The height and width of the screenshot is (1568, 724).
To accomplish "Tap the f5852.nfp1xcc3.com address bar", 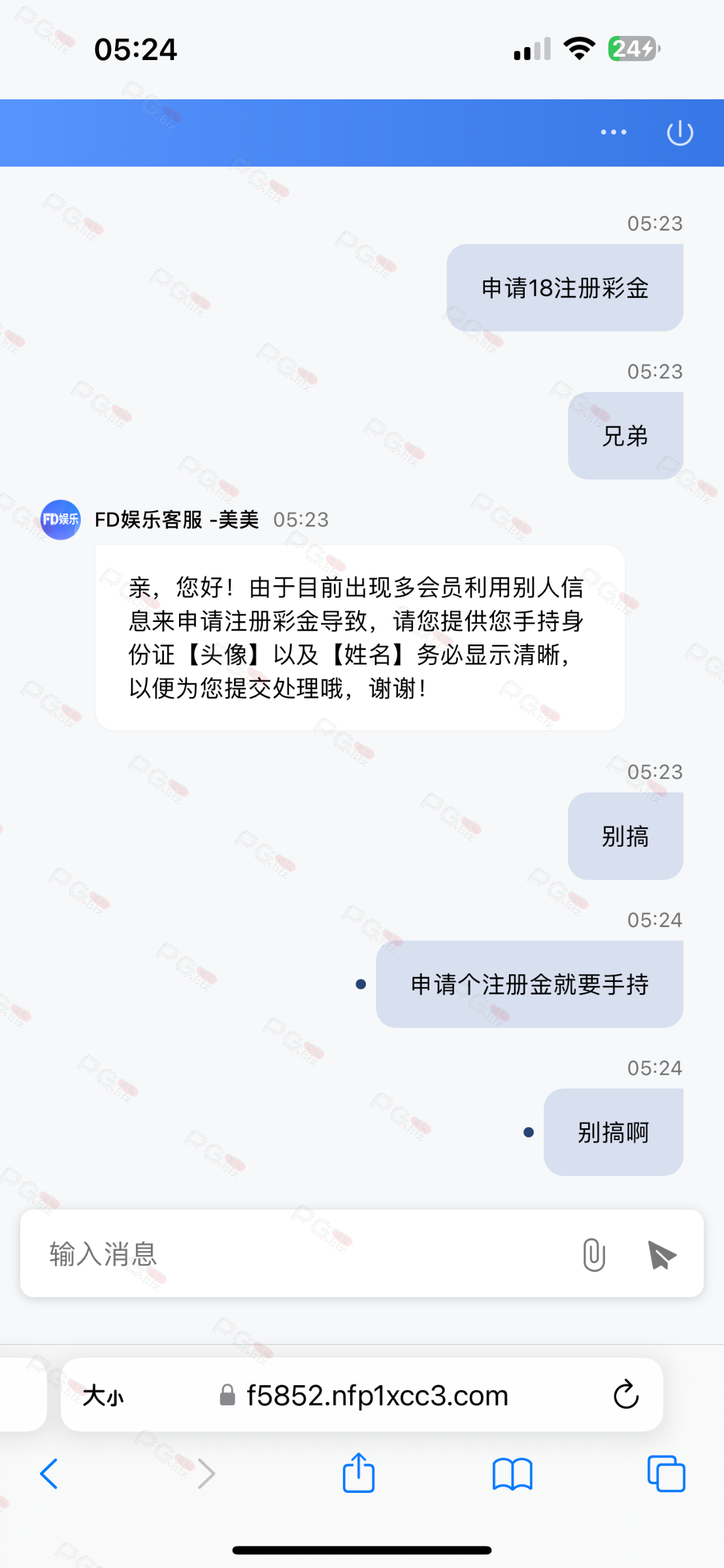I will click(376, 1396).
